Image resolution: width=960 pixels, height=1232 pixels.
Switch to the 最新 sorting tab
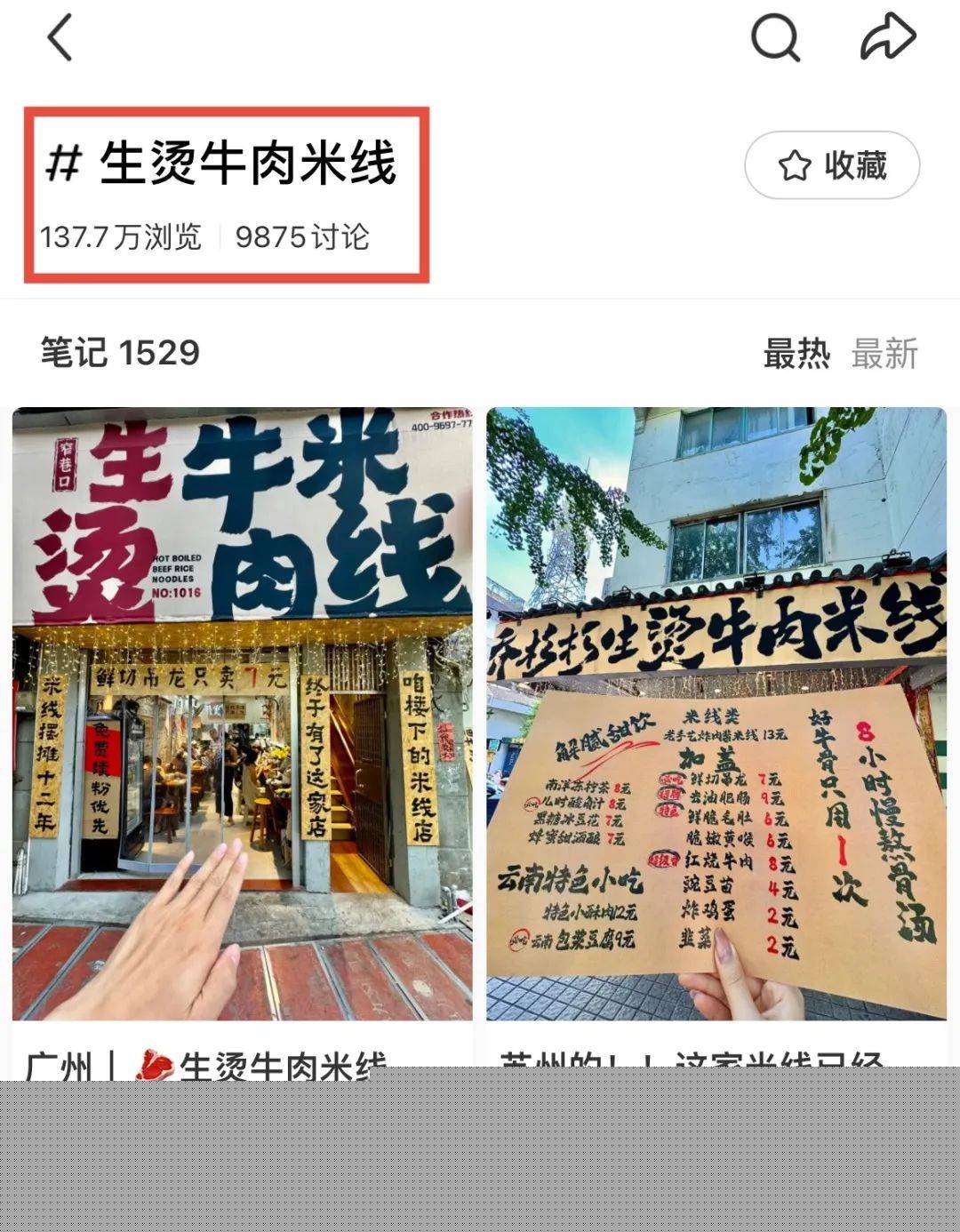point(884,354)
